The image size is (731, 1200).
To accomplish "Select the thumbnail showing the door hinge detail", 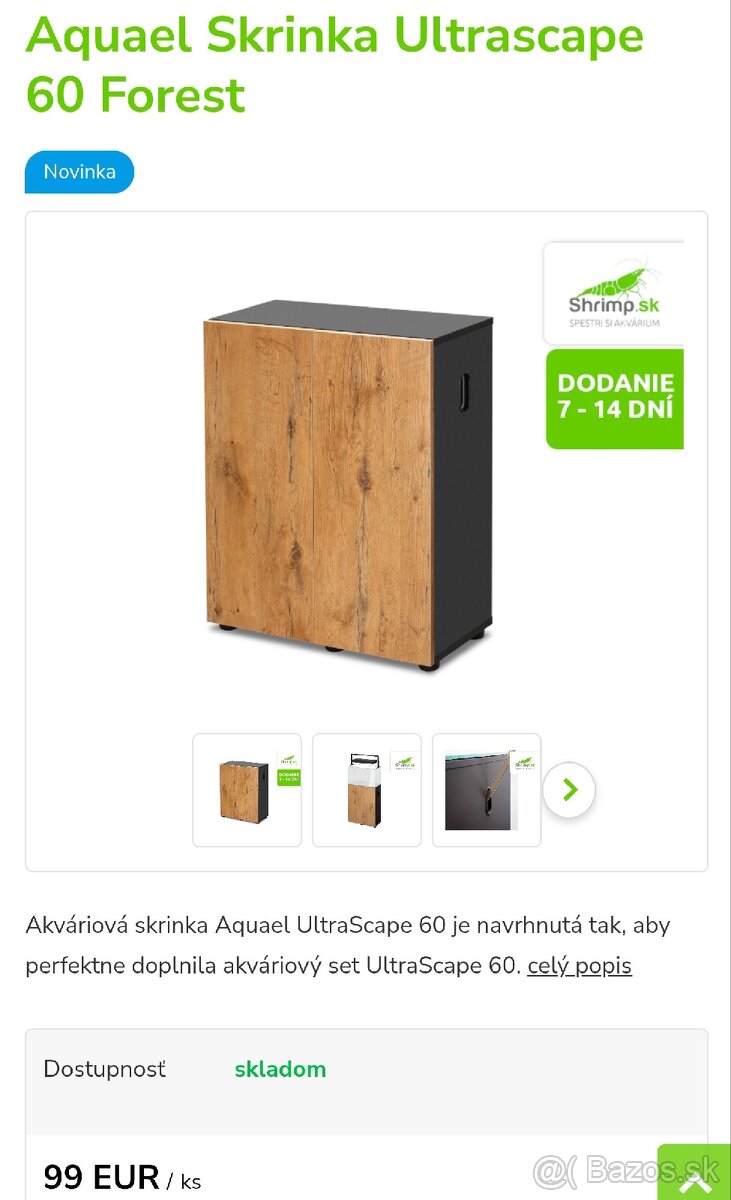I will 487,790.
